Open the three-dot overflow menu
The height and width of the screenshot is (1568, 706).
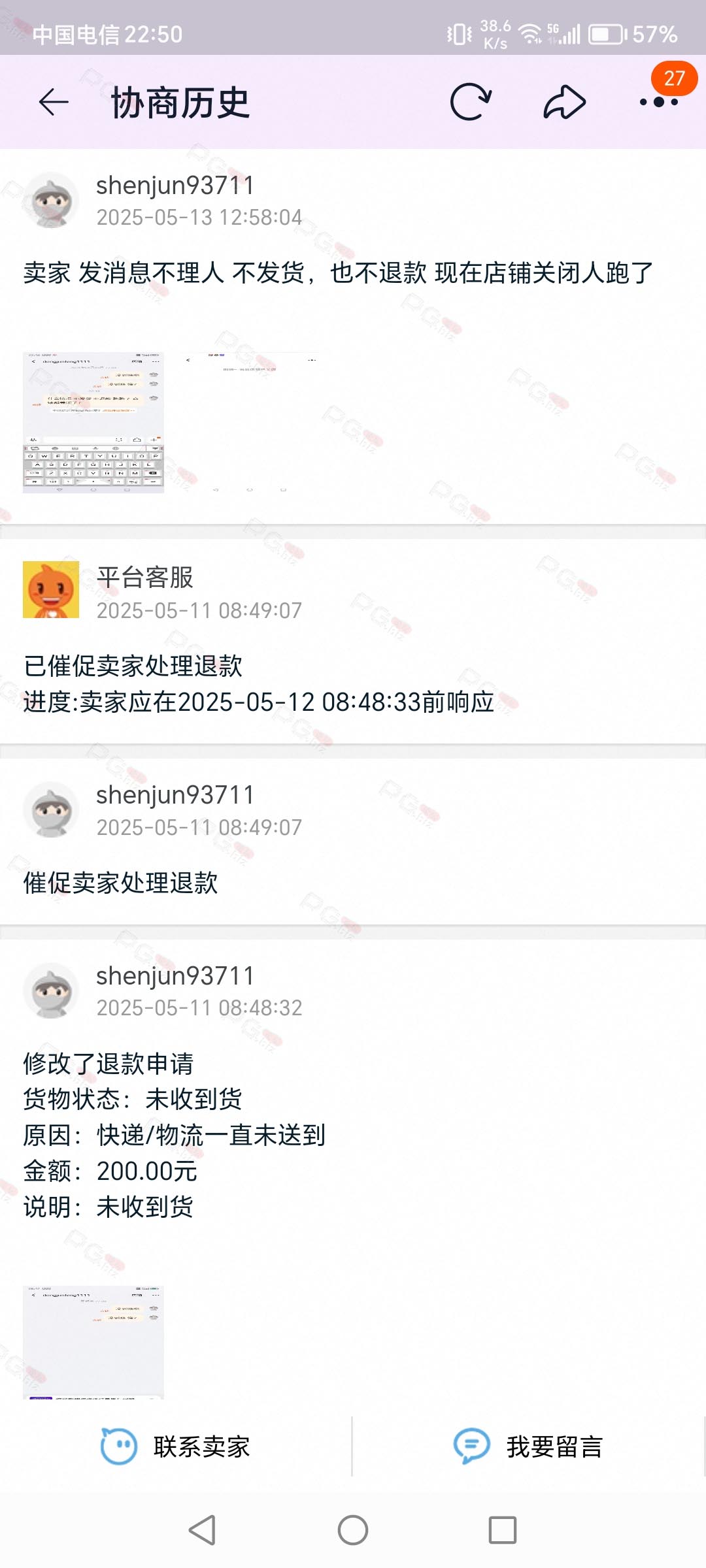(658, 102)
